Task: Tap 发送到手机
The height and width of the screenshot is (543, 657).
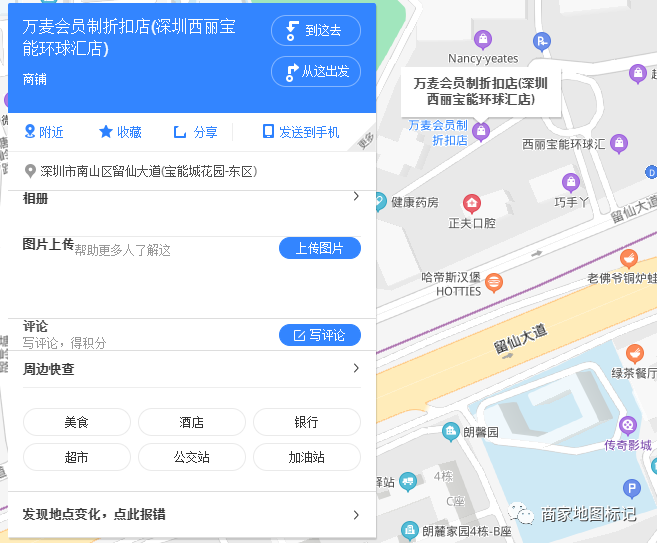Action: tap(300, 132)
